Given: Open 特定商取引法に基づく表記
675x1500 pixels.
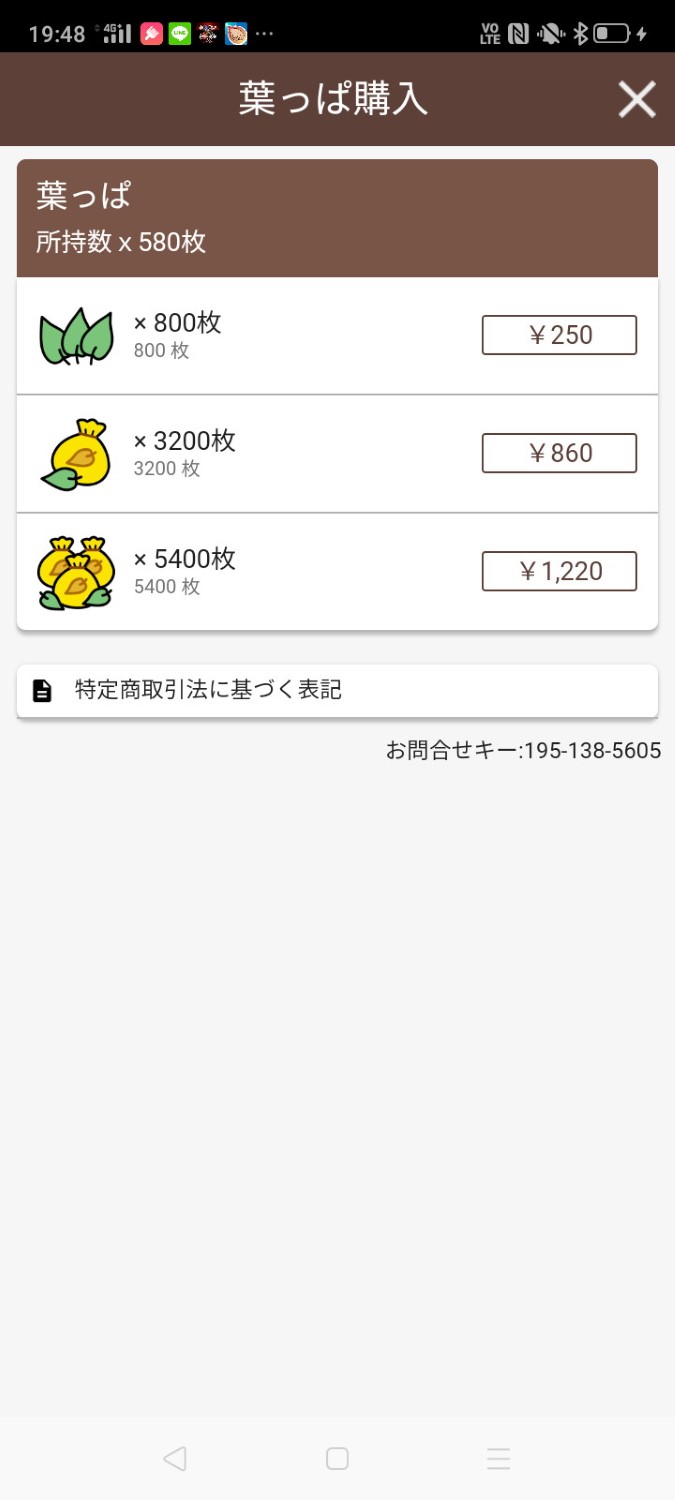Looking at the screenshot, I should point(337,690).
